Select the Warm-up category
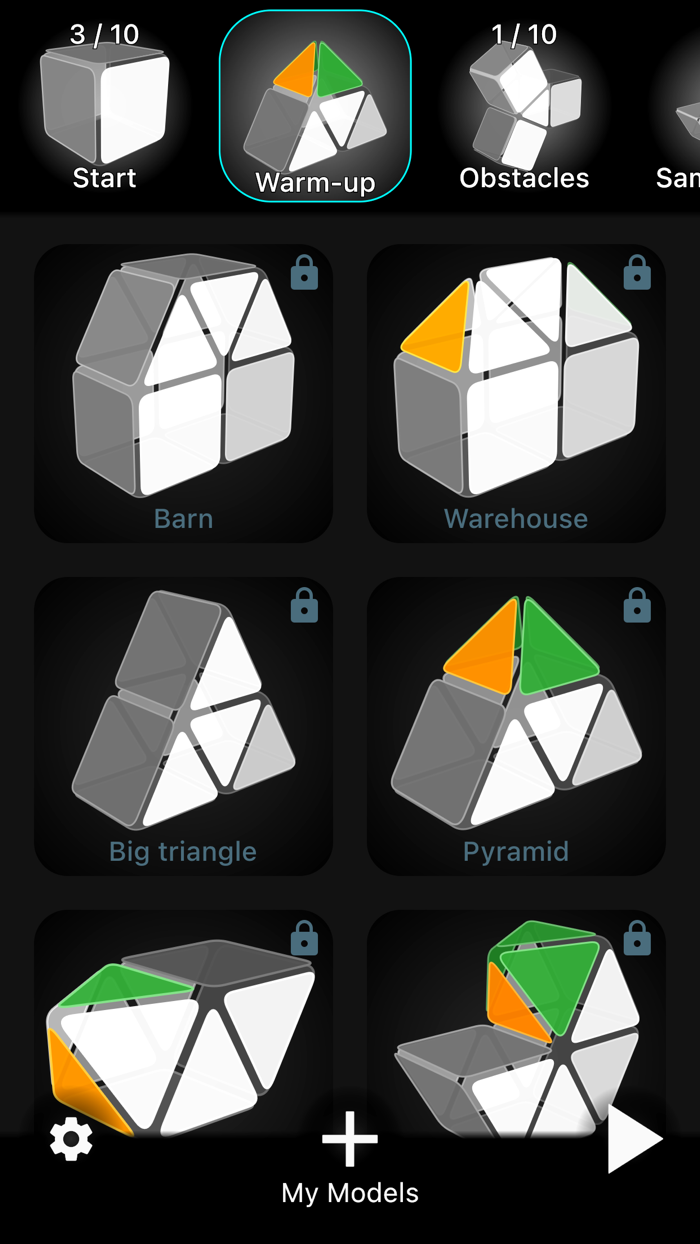 [x=315, y=106]
